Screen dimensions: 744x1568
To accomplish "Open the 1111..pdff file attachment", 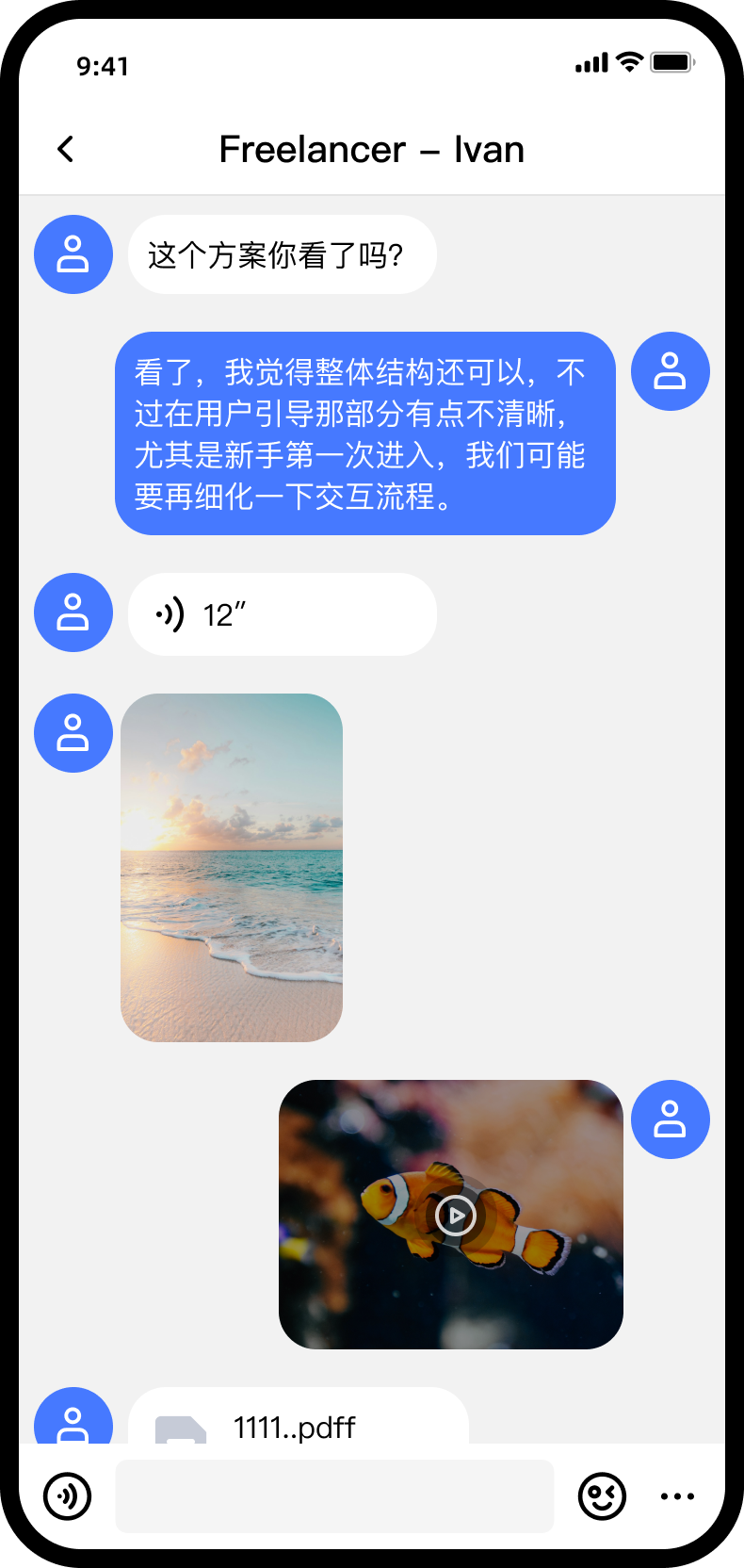I will (298, 1421).
